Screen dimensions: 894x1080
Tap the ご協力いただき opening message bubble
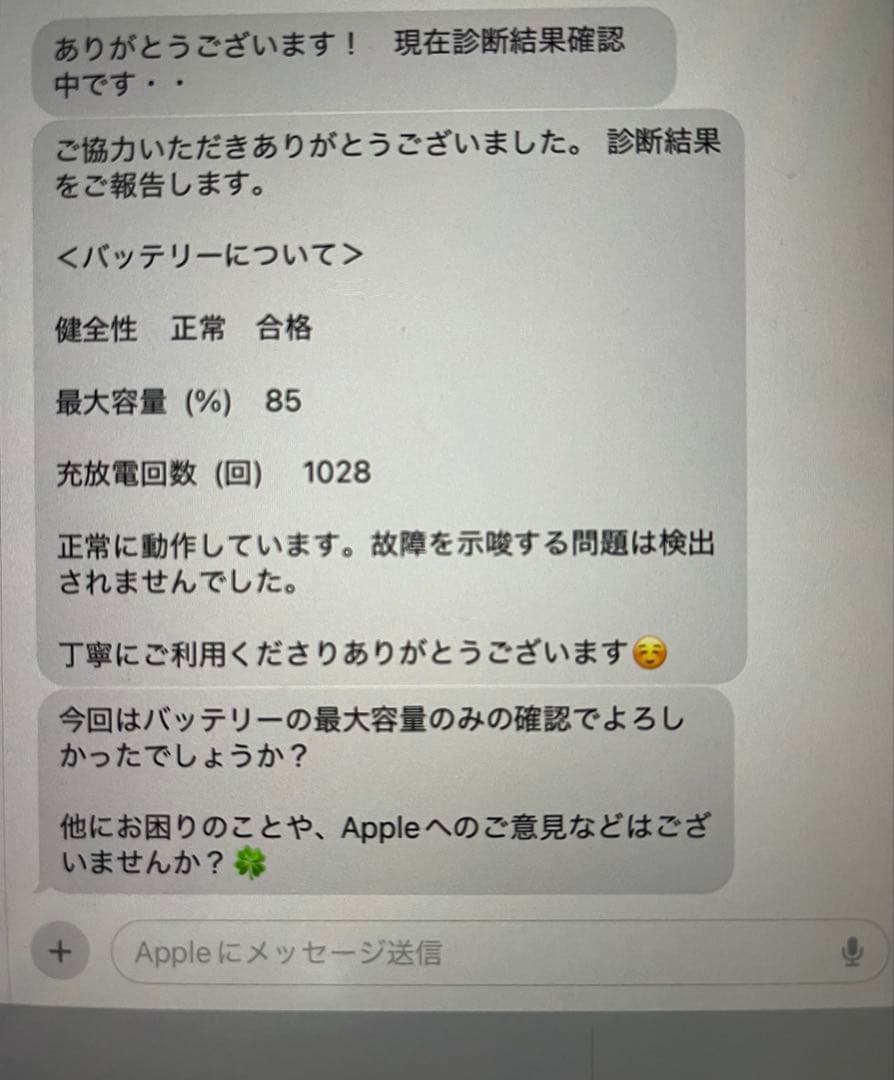coord(390,165)
